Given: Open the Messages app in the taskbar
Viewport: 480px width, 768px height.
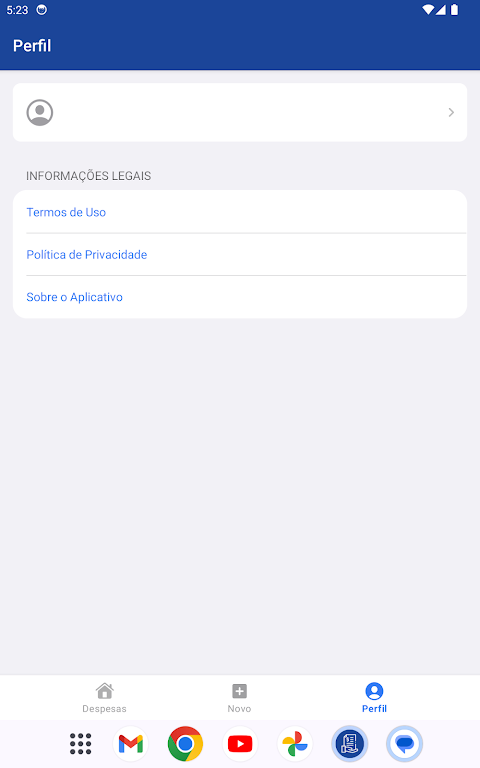Looking at the screenshot, I should (405, 744).
